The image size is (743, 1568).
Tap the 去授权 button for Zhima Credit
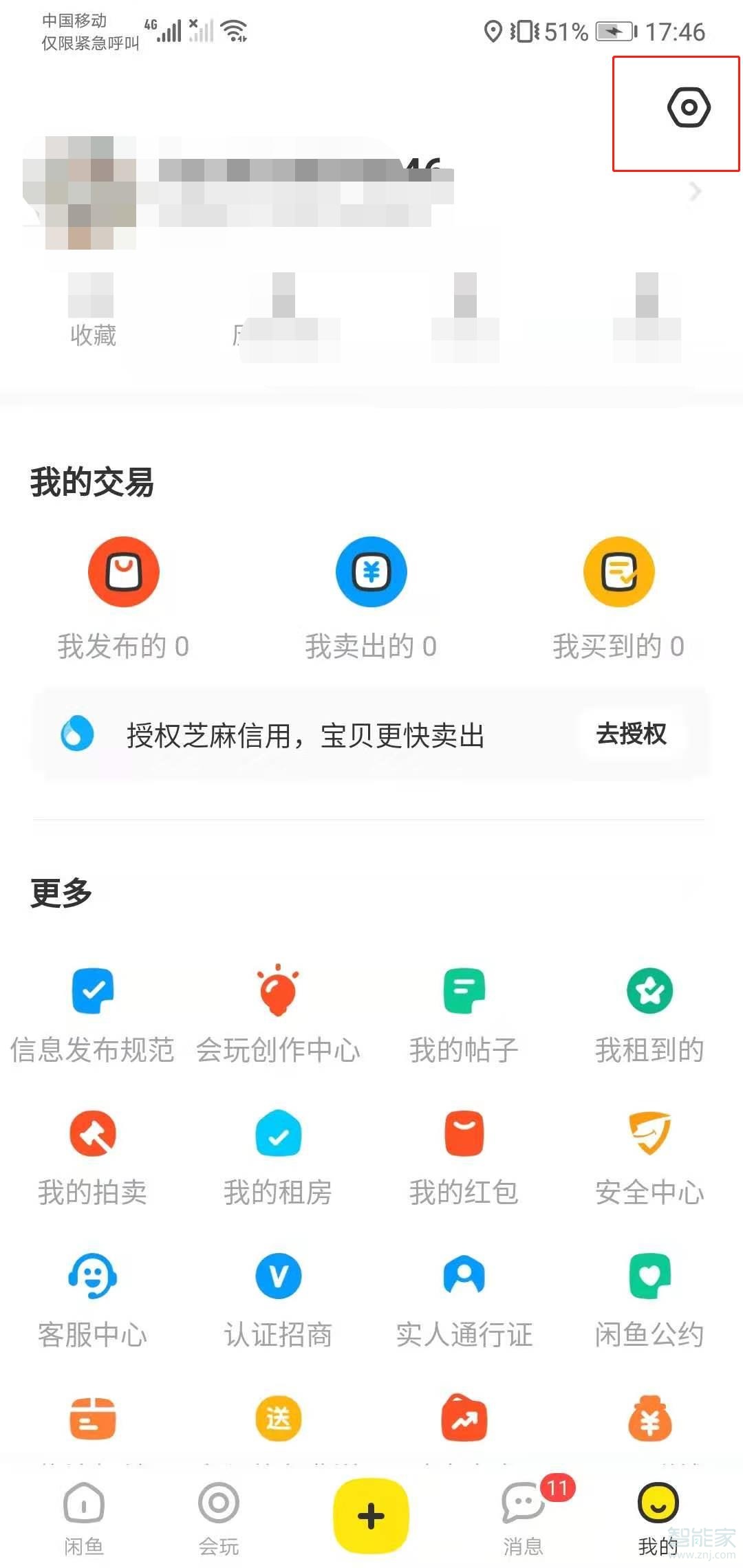tap(630, 734)
